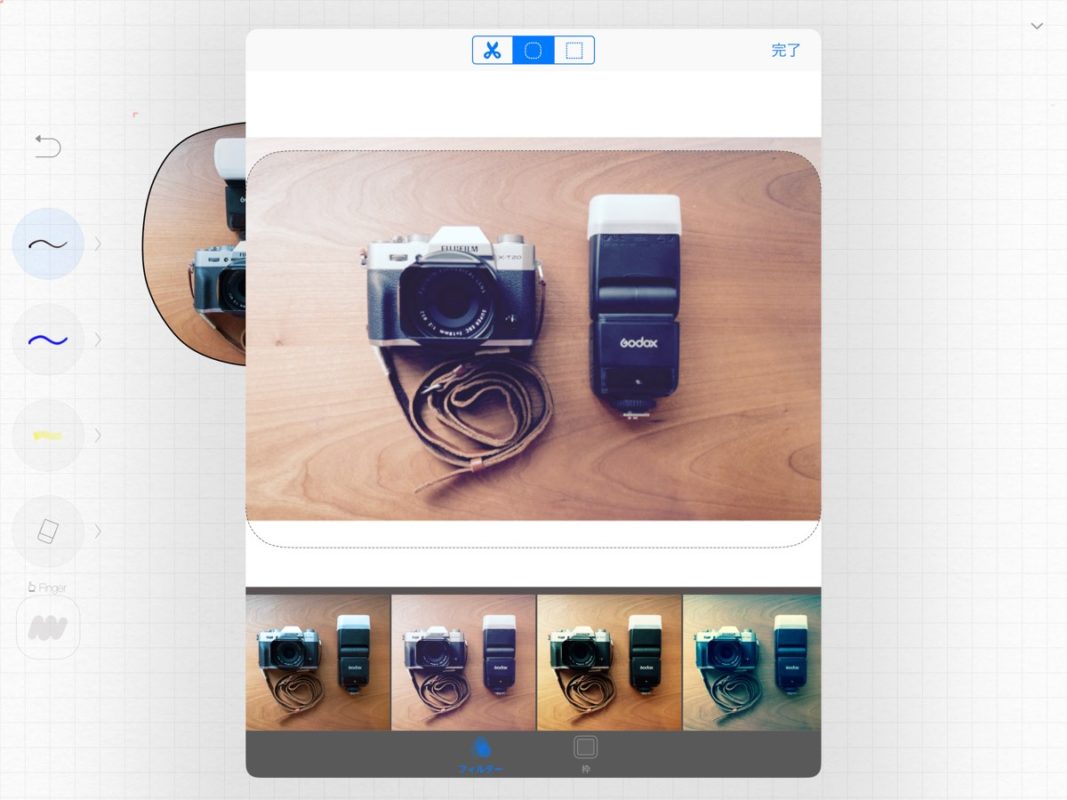Tap 完了 to finish editing

(786, 50)
